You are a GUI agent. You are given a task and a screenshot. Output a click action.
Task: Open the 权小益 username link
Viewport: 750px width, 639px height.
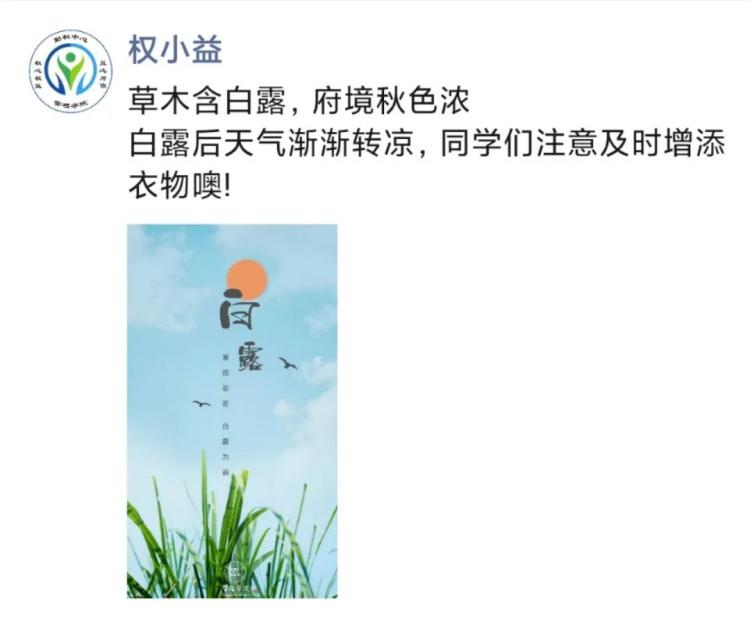[175, 49]
